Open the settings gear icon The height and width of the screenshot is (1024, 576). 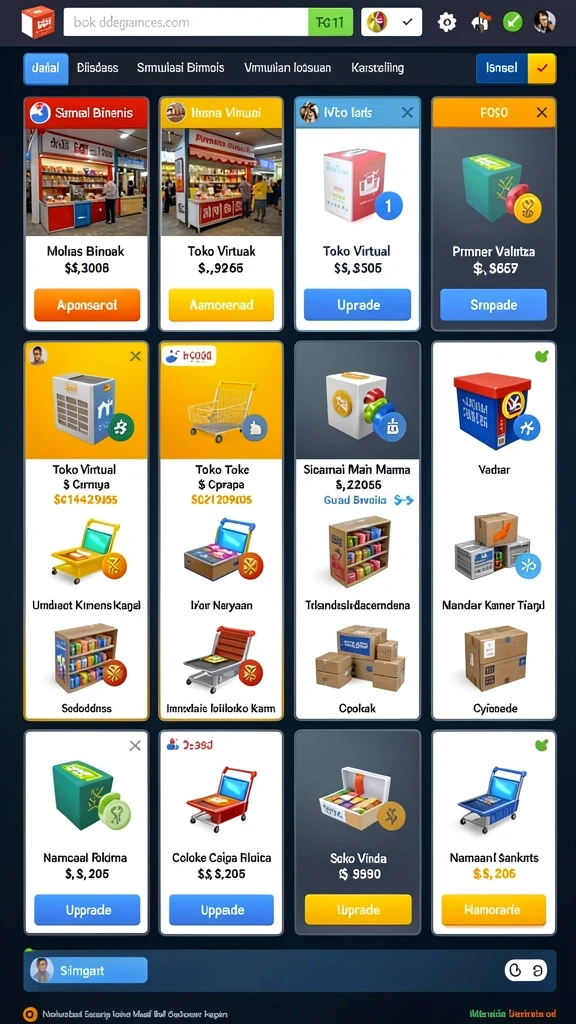(447, 22)
